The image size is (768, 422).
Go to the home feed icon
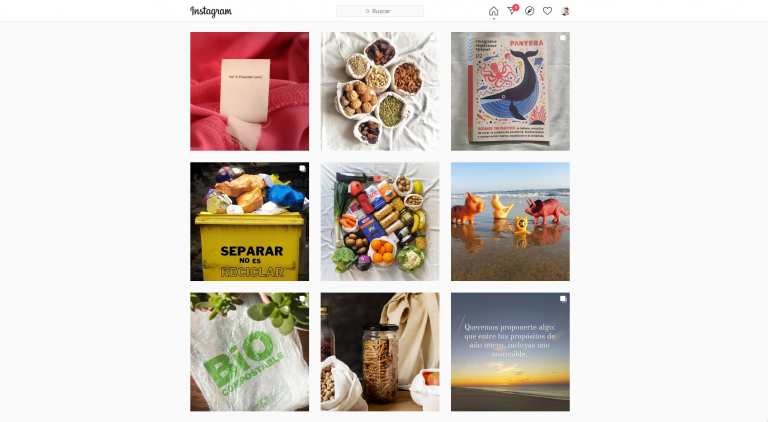tap(493, 11)
